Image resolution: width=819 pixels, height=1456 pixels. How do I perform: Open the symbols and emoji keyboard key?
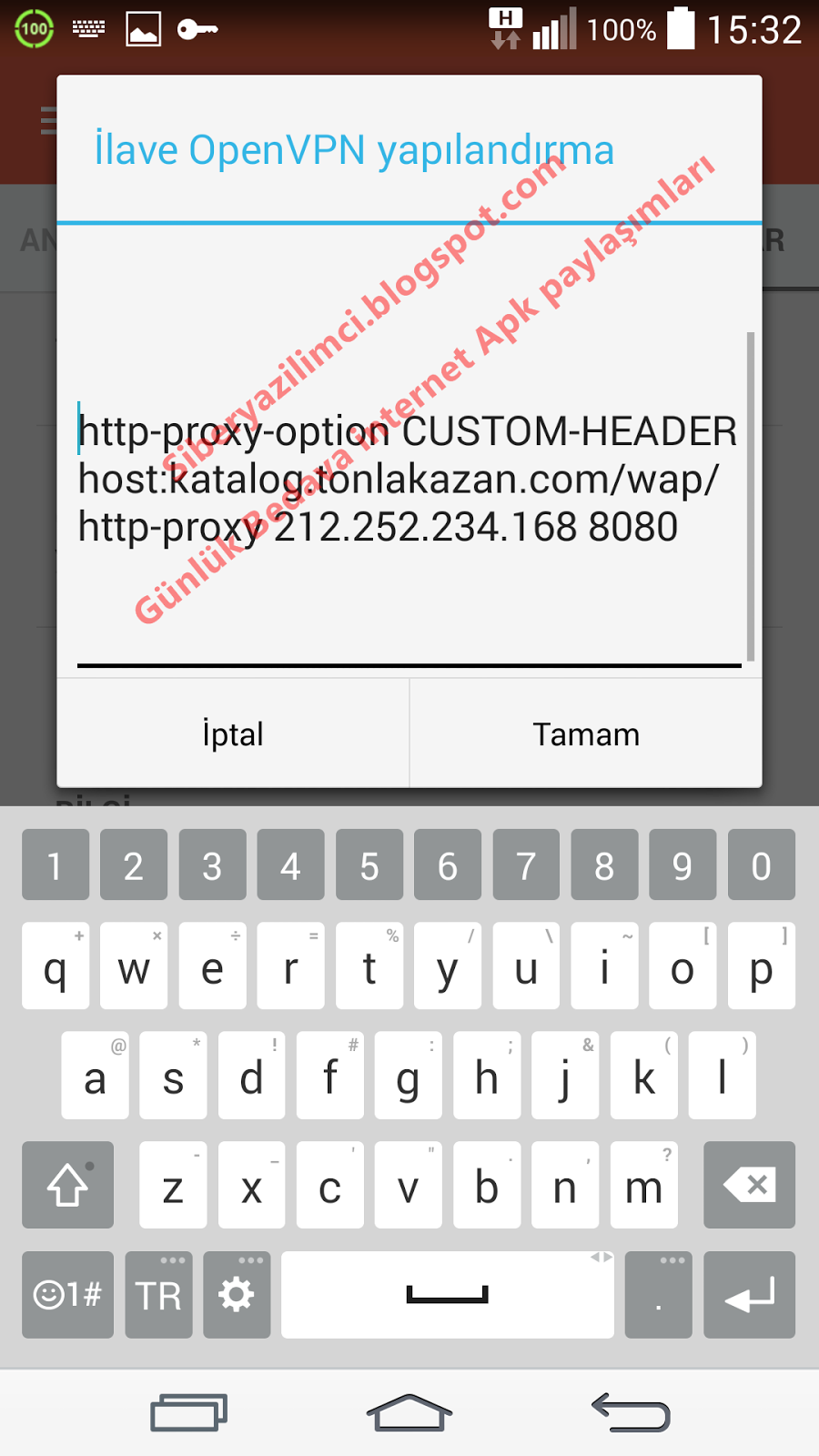pos(68,1294)
